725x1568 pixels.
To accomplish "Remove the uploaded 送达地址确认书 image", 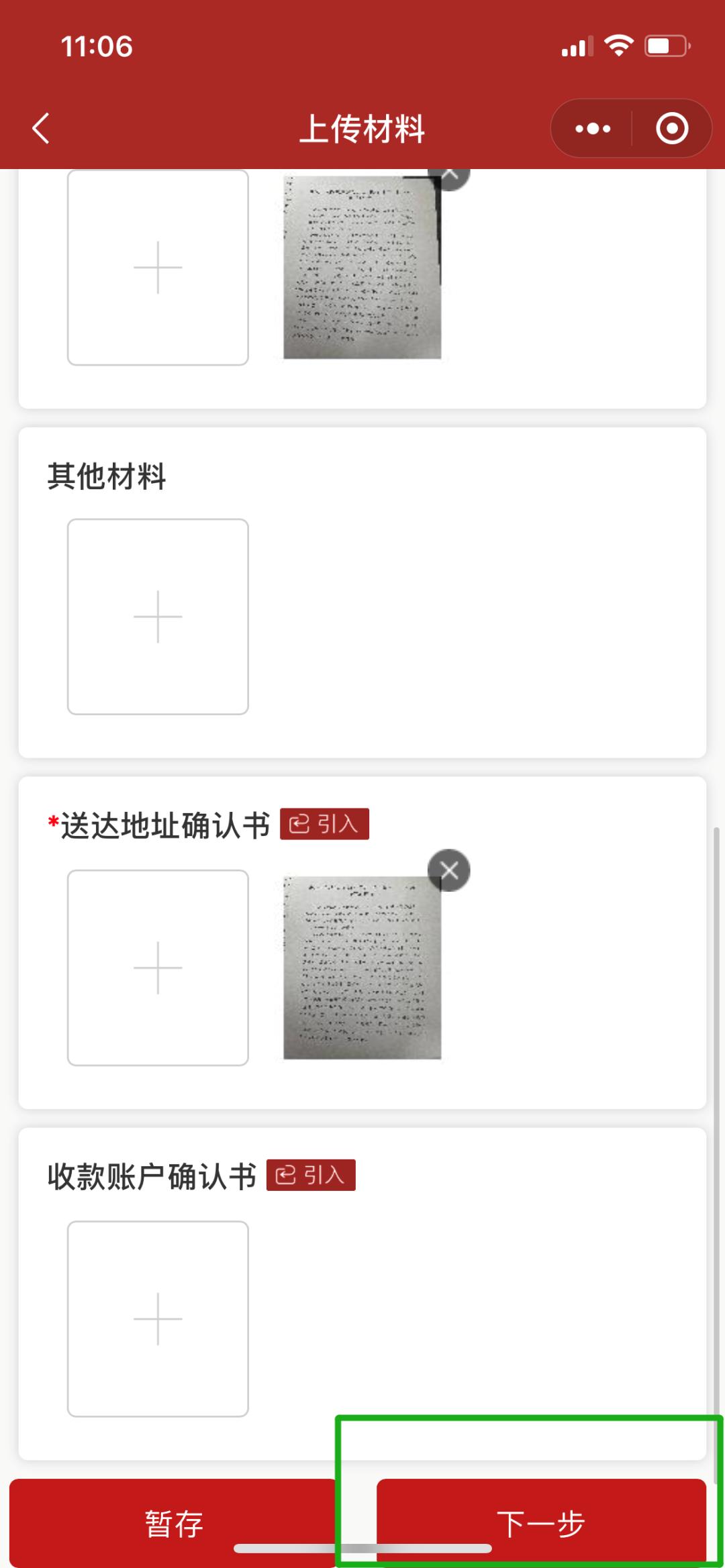I will pos(449,870).
